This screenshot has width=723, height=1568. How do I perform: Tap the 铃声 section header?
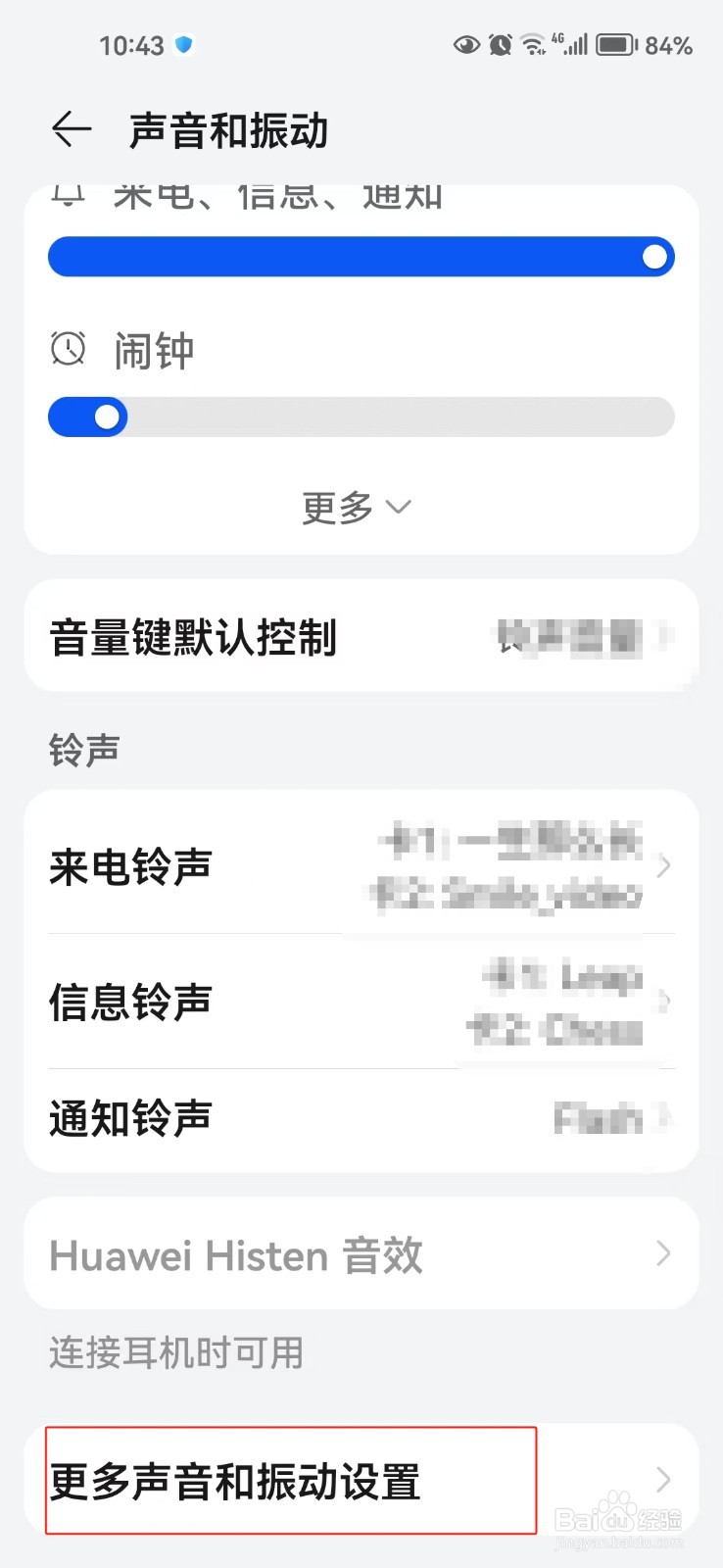tap(83, 750)
